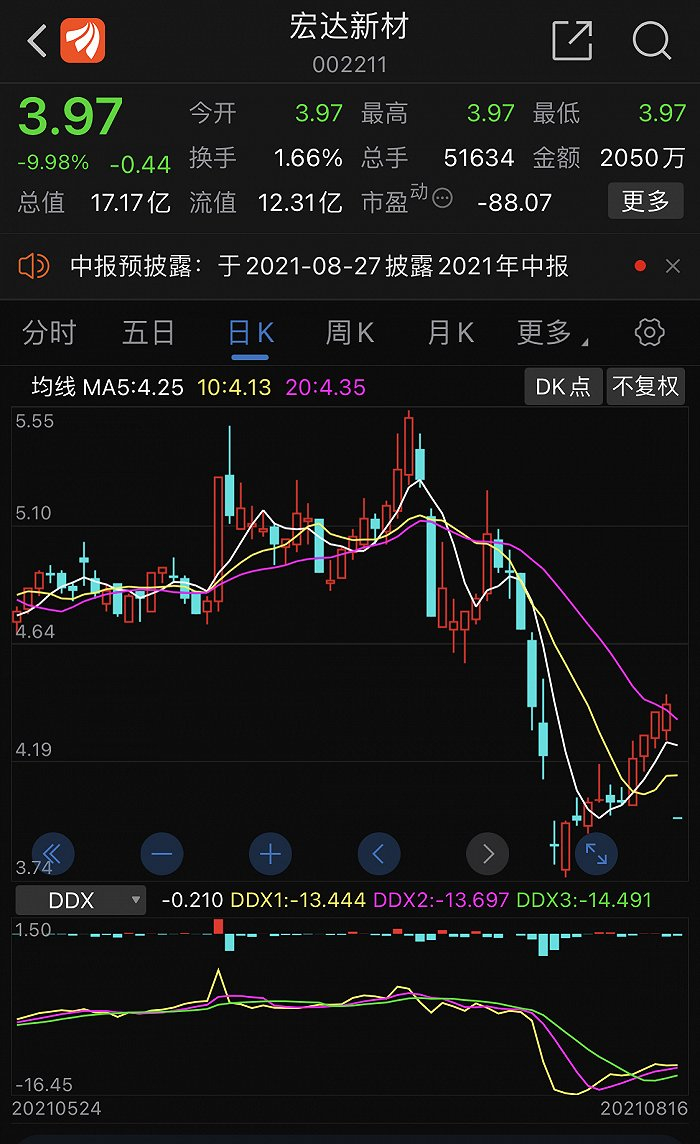Go back to the previous screen

37,42
